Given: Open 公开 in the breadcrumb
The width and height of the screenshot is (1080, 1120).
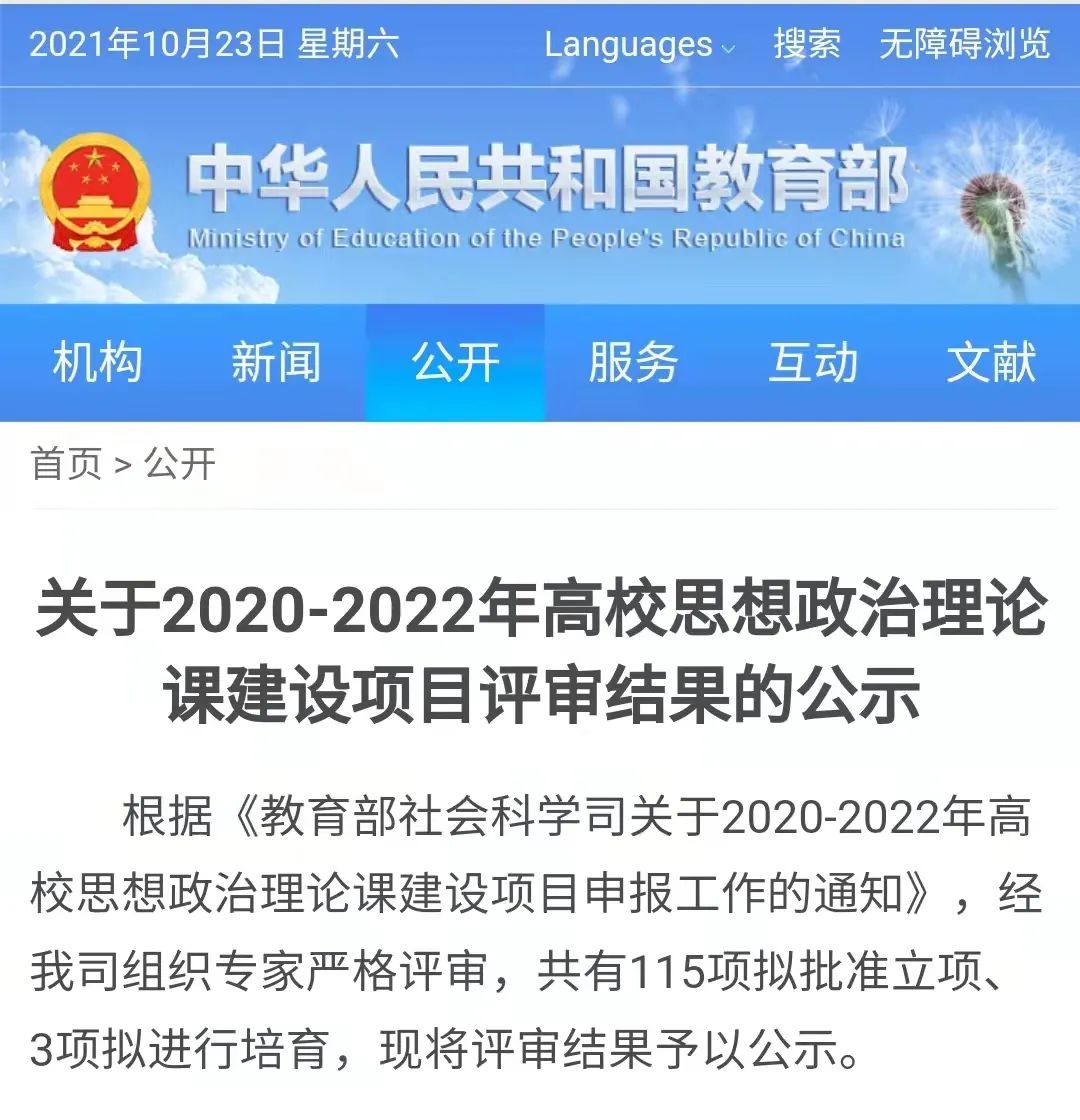Looking at the screenshot, I should 180,464.
